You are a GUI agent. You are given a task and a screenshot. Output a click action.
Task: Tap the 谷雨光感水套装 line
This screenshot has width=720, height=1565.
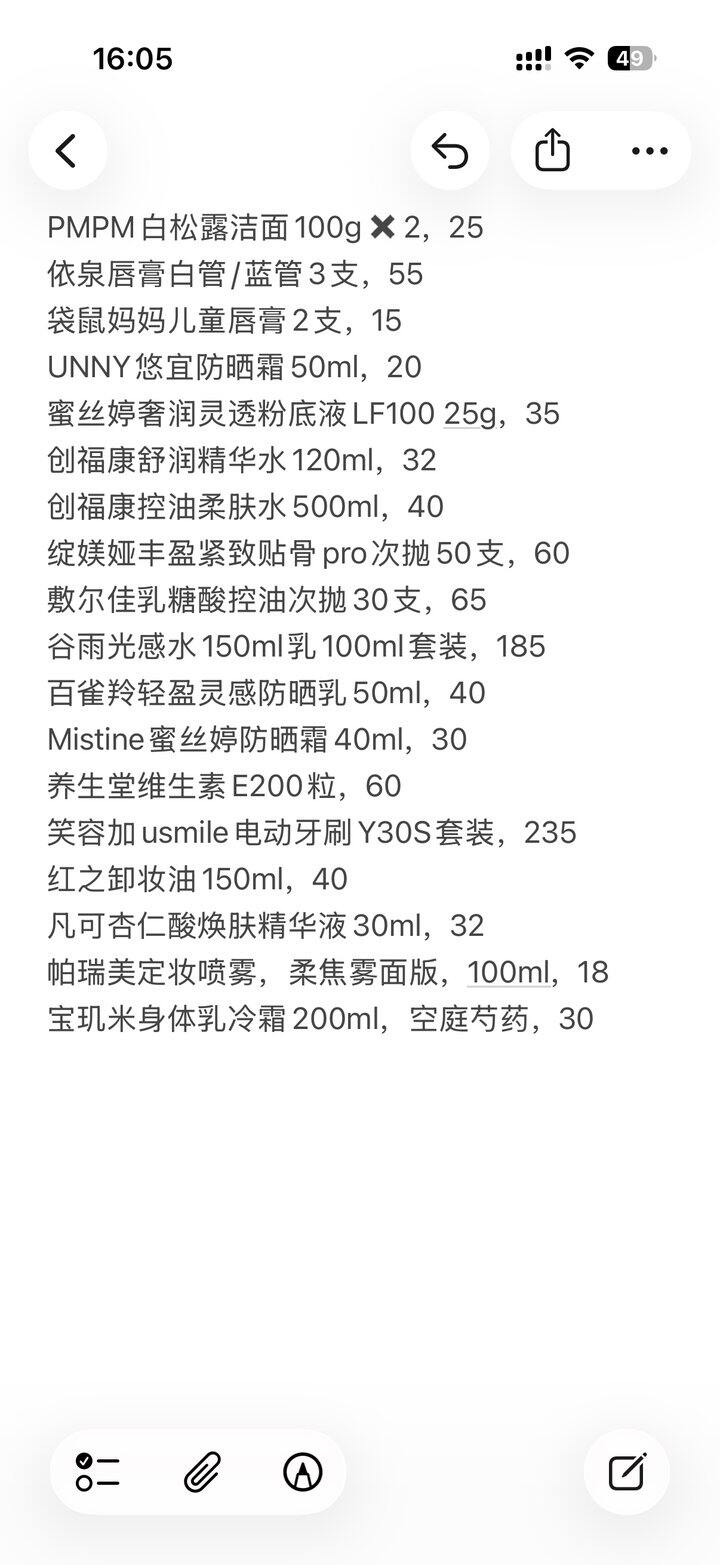coord(296,646)
